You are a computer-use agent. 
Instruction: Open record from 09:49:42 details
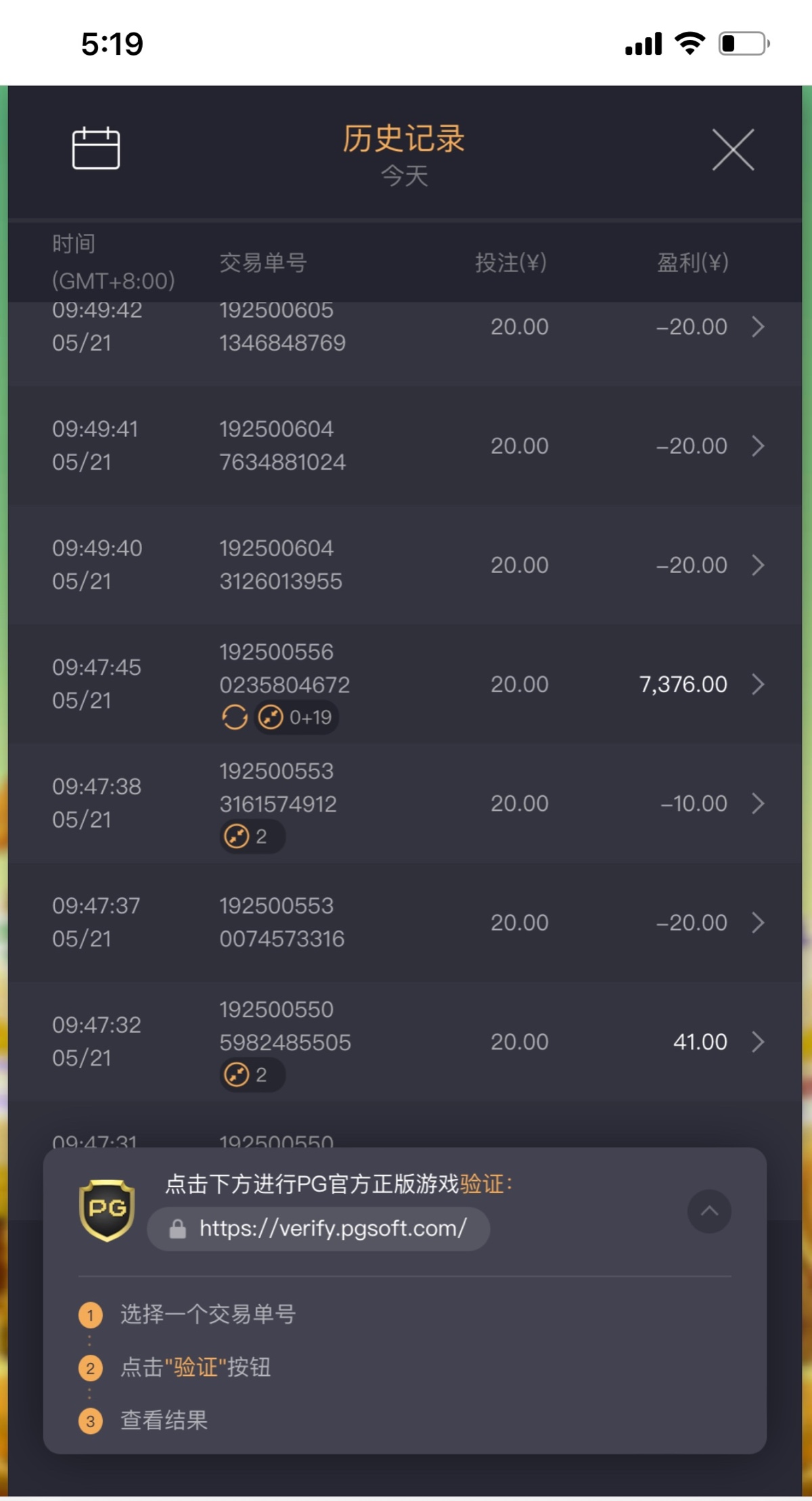(405, 327)
